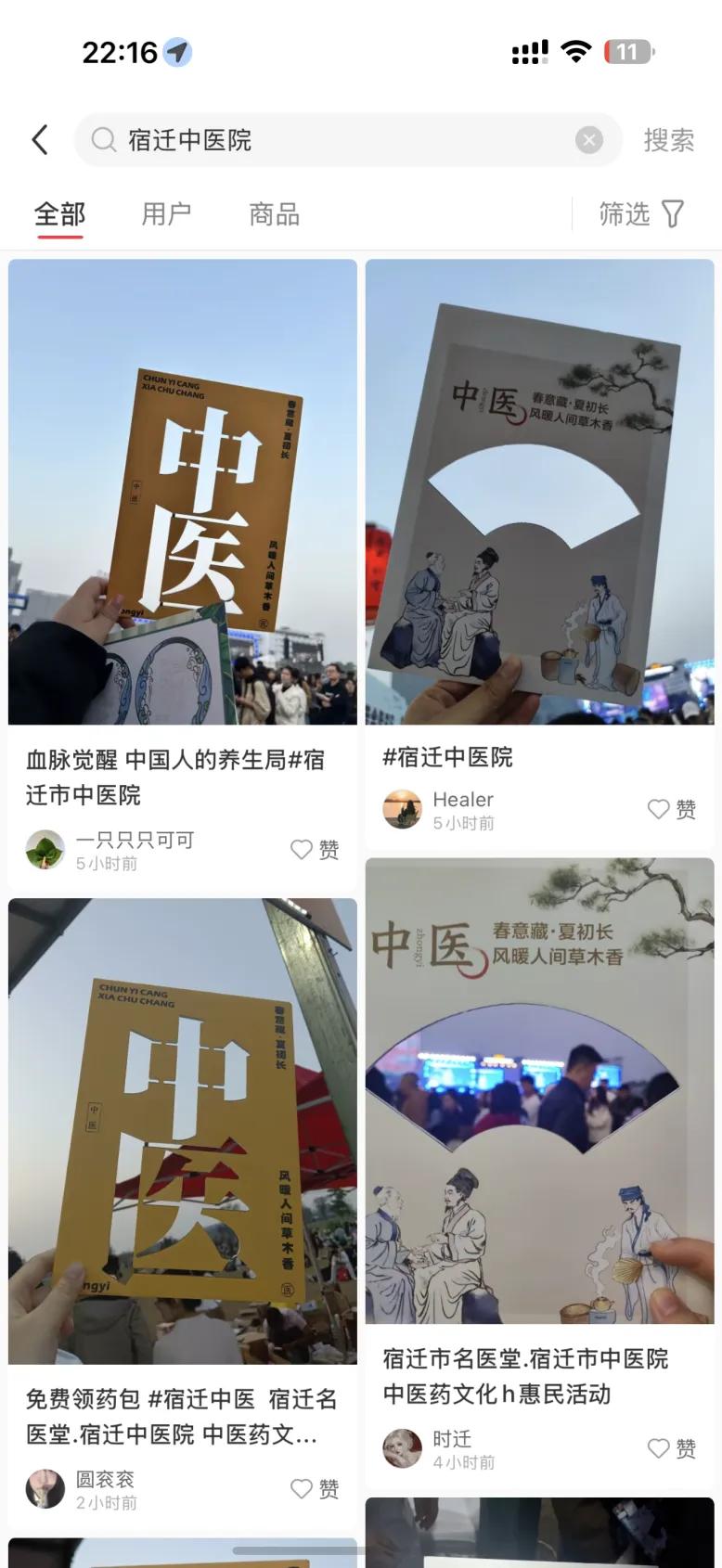Tap the 搜索 button
The width and height of the screenshot is (722, 1568).
coord(669,140)
